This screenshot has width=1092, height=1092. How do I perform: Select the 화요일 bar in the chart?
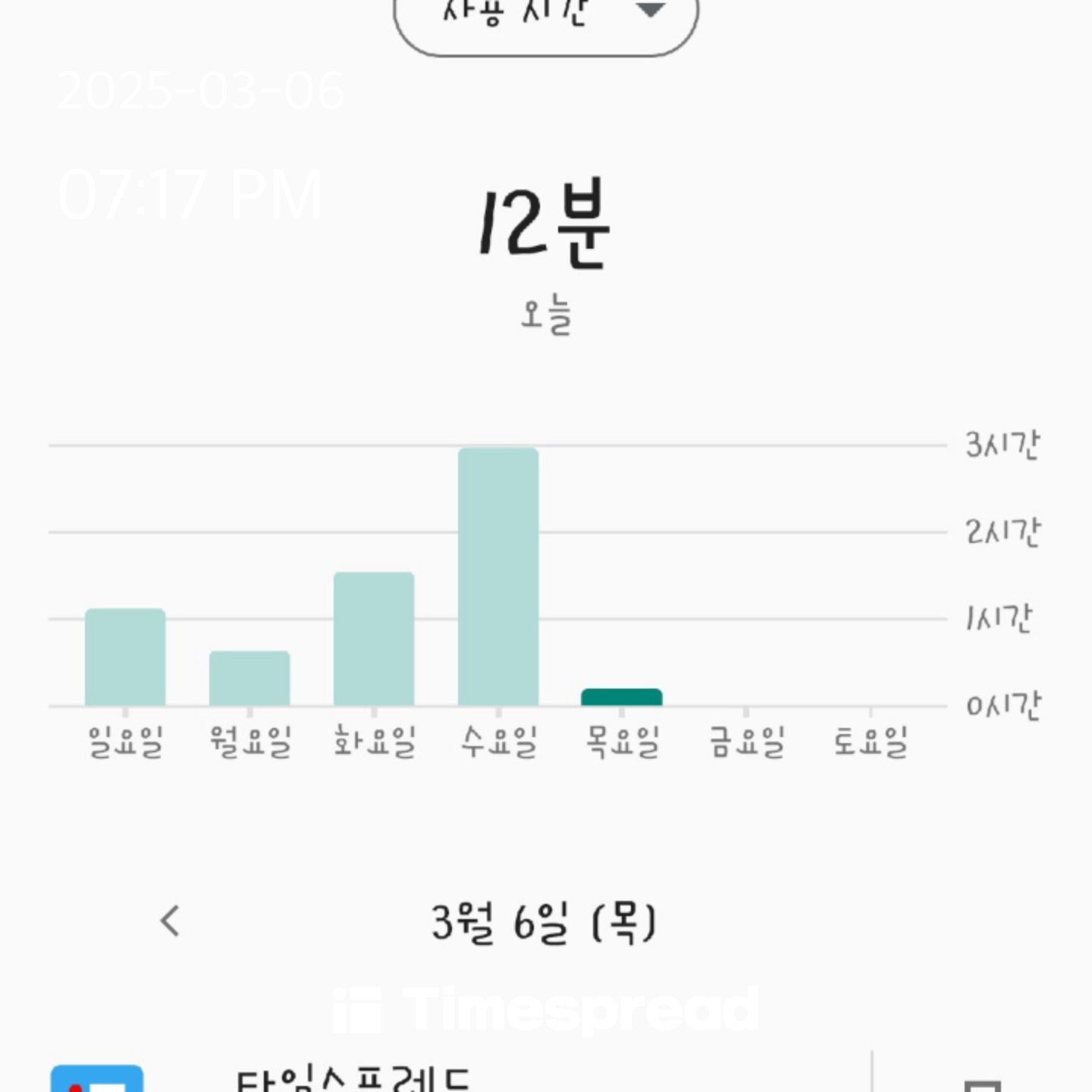[374, 639]
